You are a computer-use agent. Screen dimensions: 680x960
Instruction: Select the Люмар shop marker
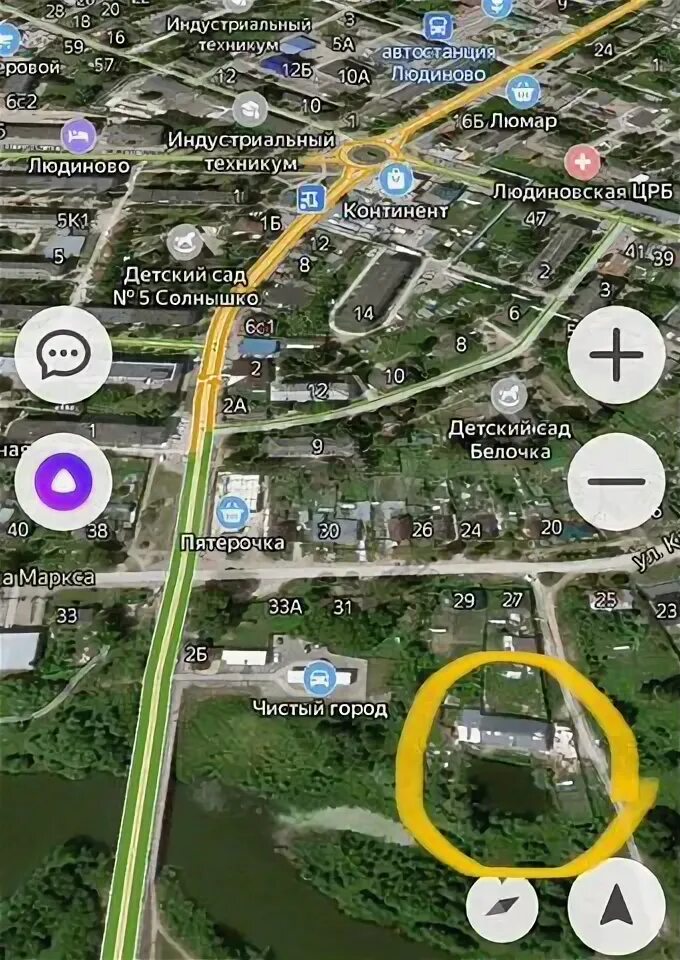(522, 92)
